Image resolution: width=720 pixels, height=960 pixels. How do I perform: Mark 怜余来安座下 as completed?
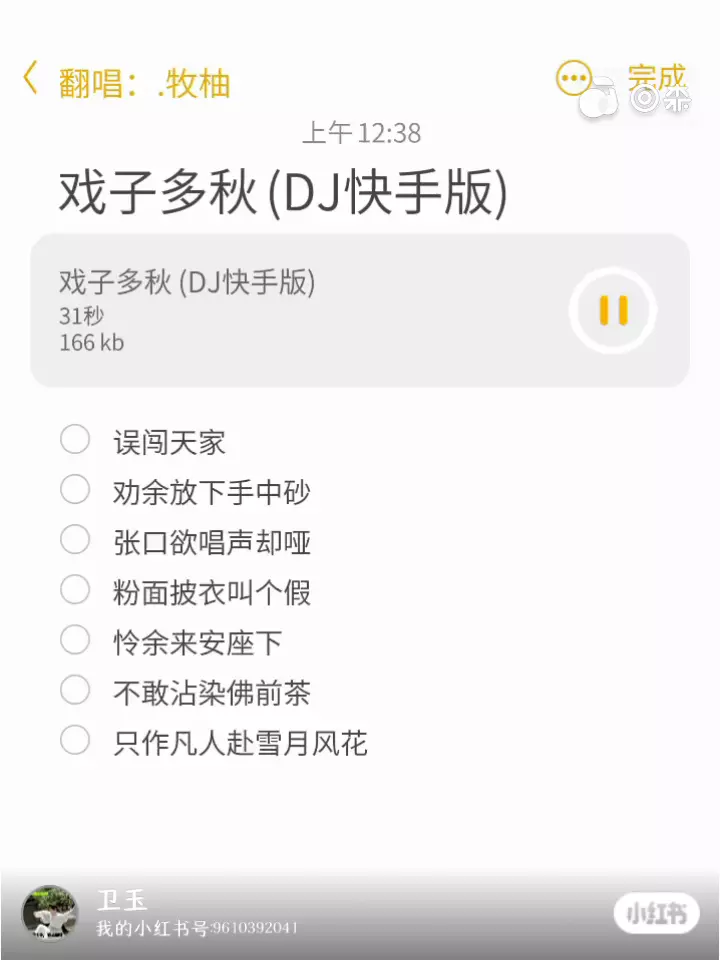[x=75, y=640]
